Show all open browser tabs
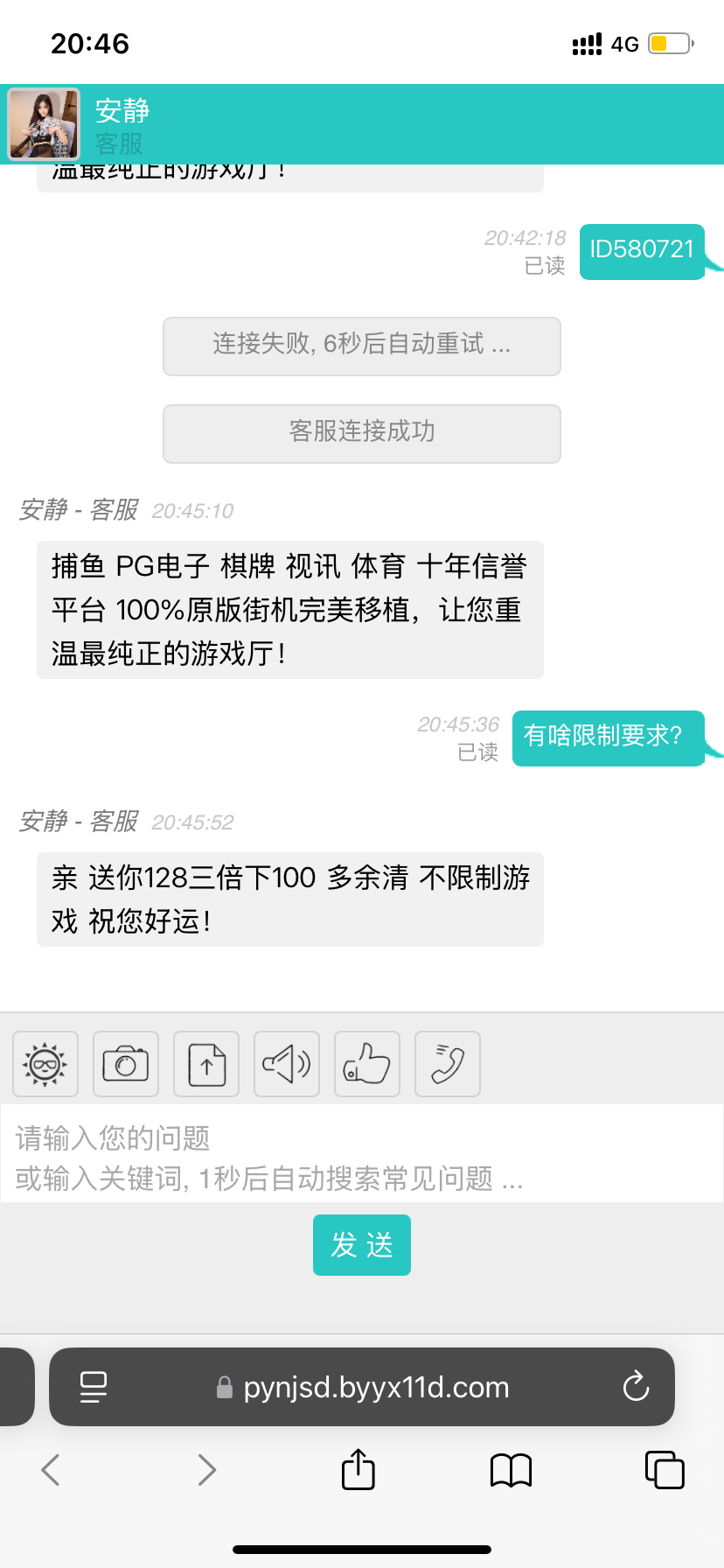The image size is (724, 1568). coord(665,1469)
